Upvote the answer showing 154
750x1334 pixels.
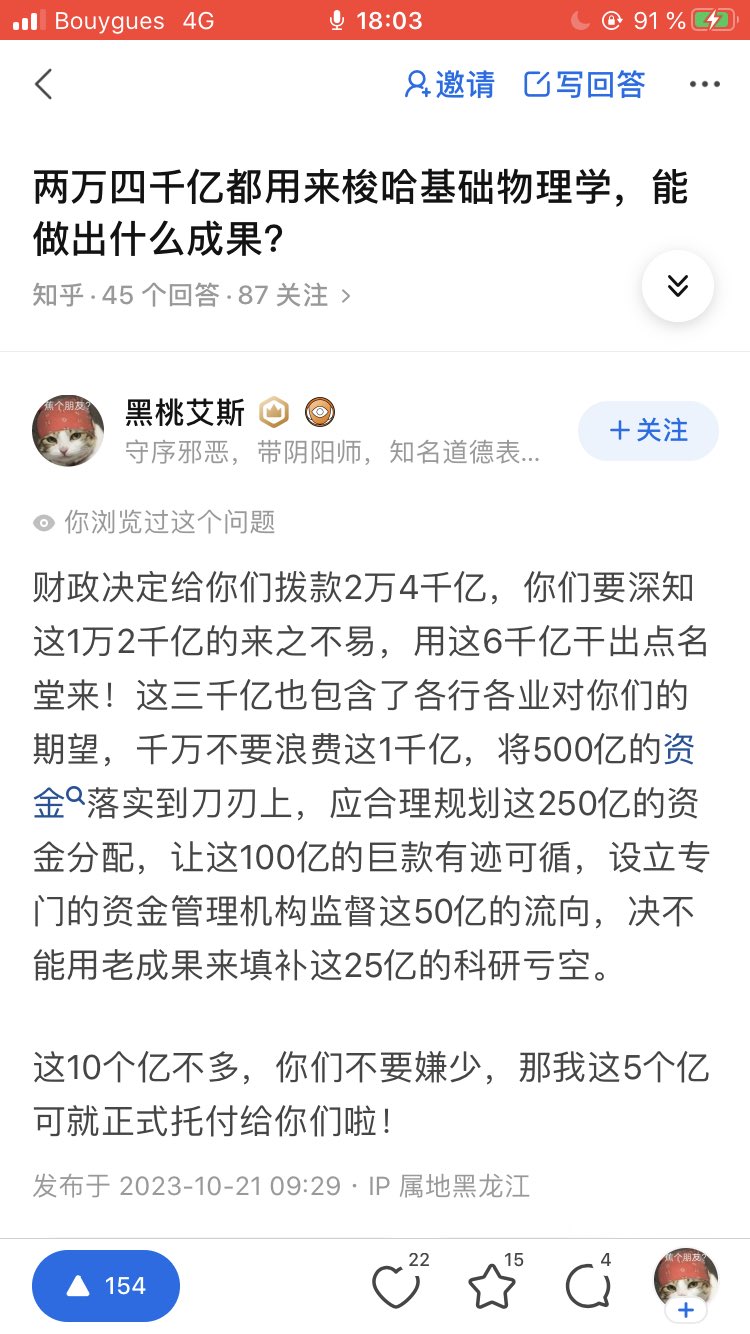click(106, 1285)
